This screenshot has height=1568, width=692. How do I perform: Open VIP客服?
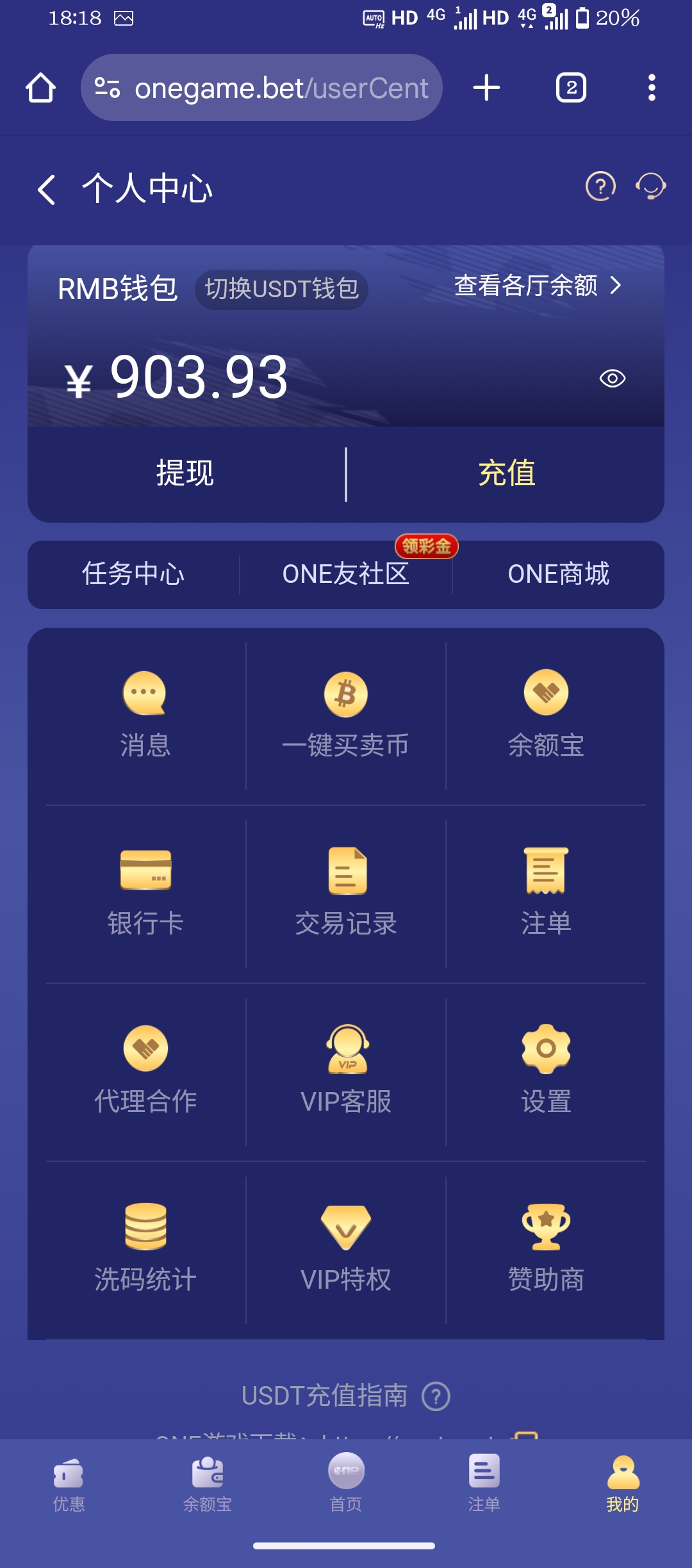[x=346, y=1071]
